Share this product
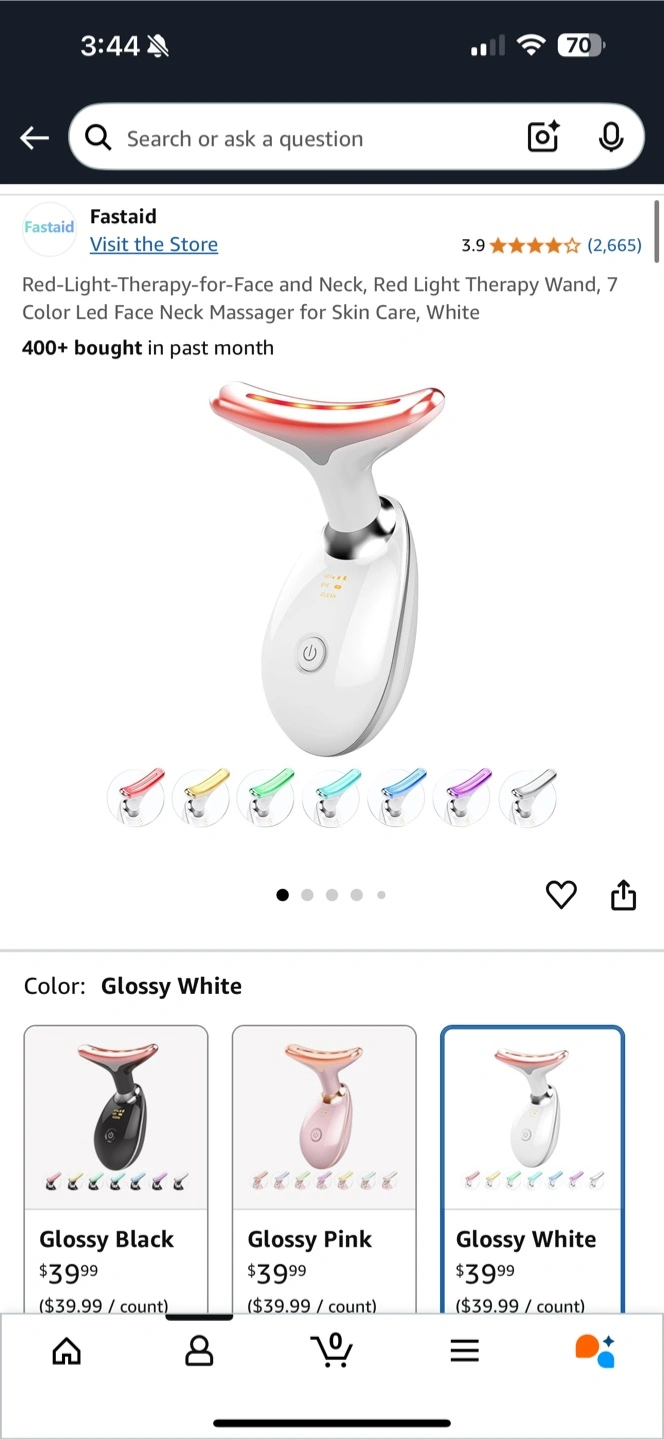The image size is (664, 1440). click(623, 895)
